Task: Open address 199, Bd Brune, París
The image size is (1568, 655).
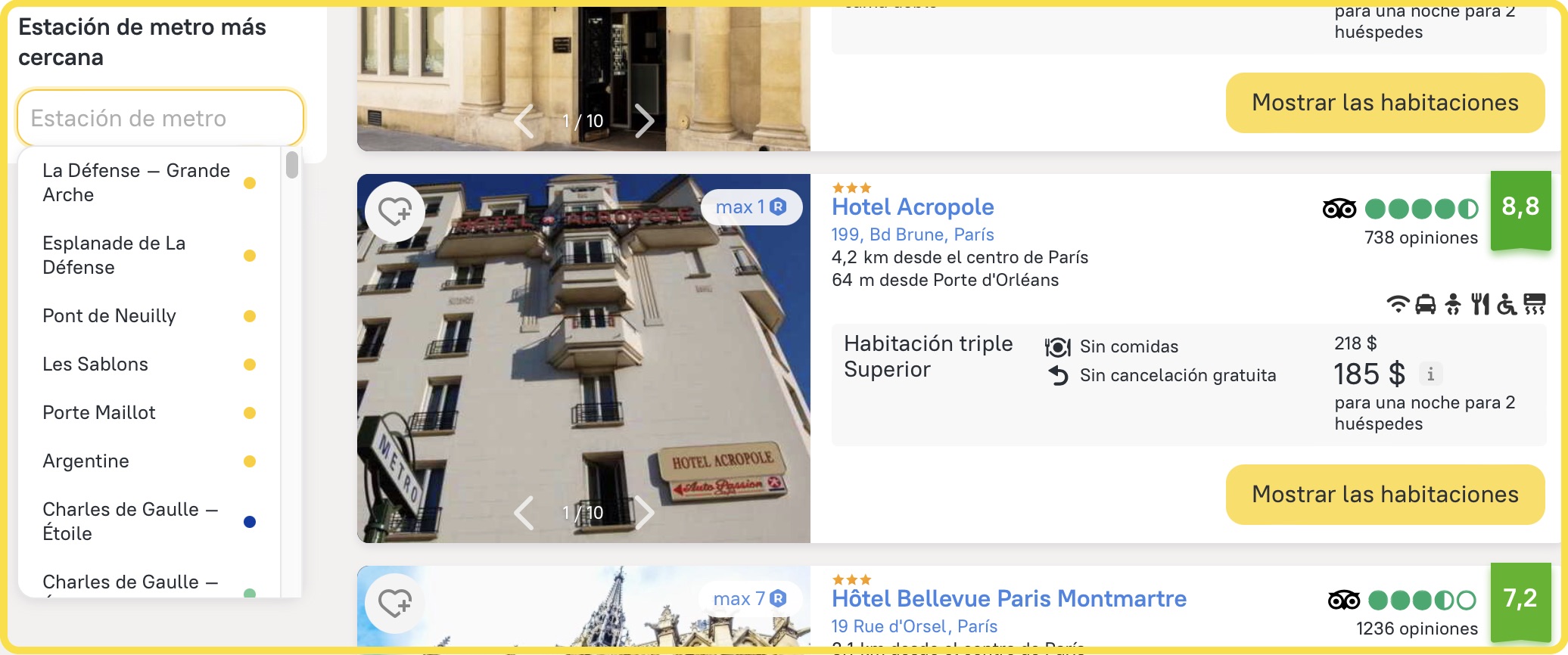Action: tap(913, 234)
